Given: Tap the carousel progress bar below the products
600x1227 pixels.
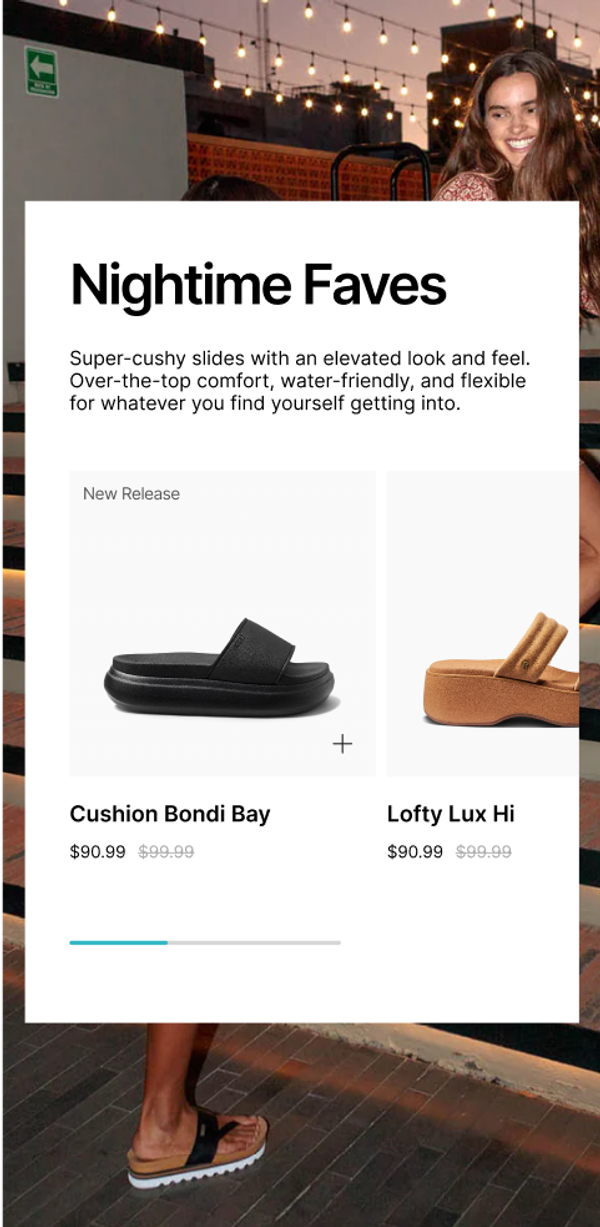Looking at the screenshot, I should [205, 942].
